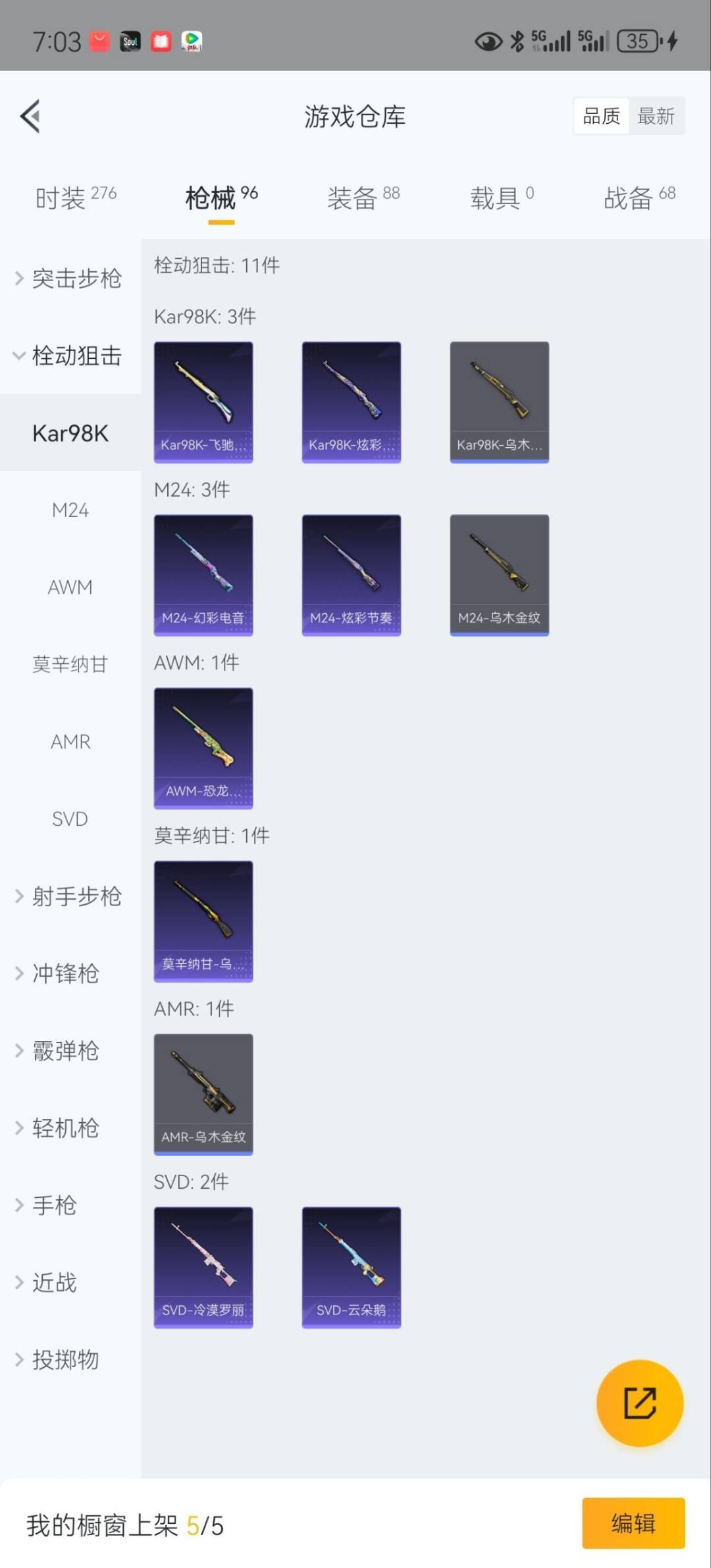Switch to the 装备 tab
This screenshot has width=711, height=1568.
tap(363, 198)
